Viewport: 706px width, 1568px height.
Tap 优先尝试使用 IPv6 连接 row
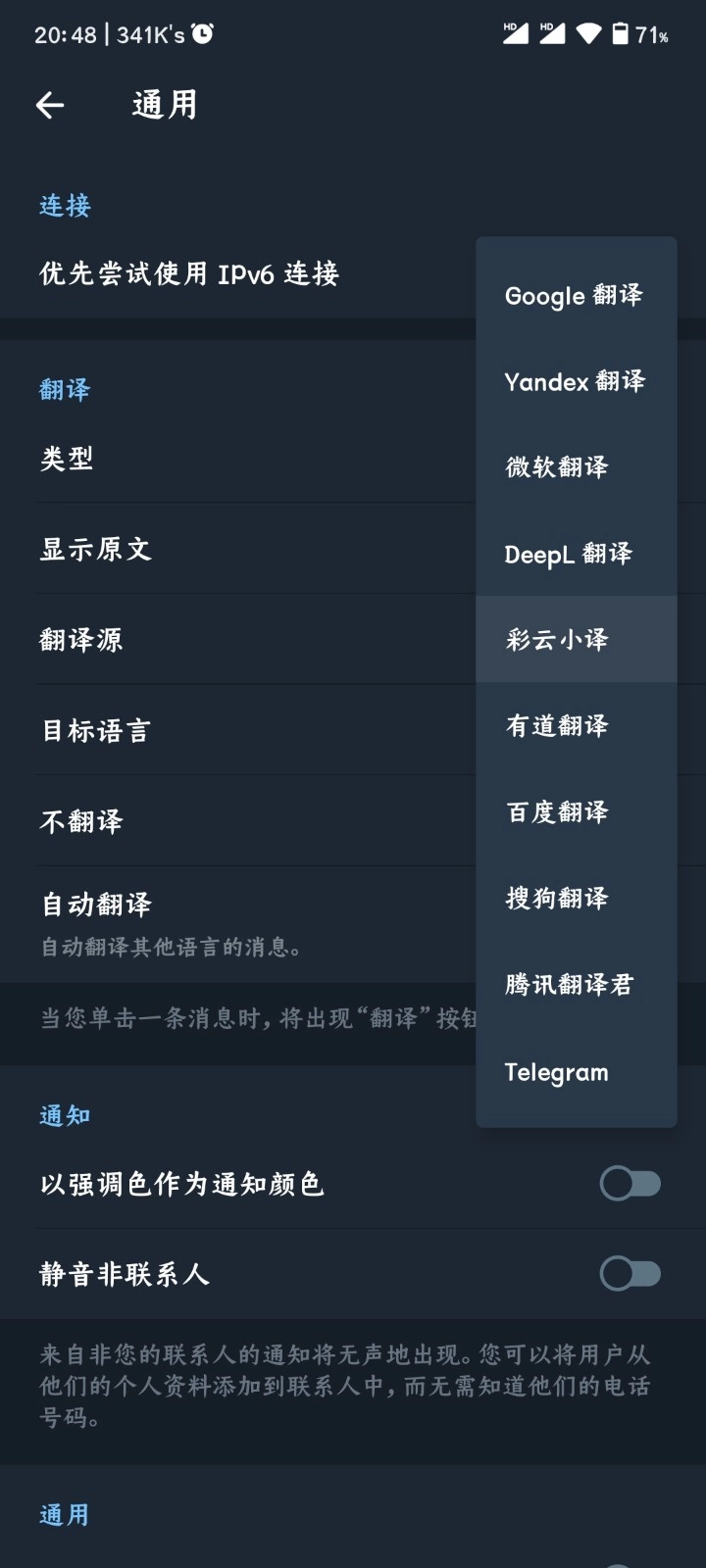(x=235, y=273)
